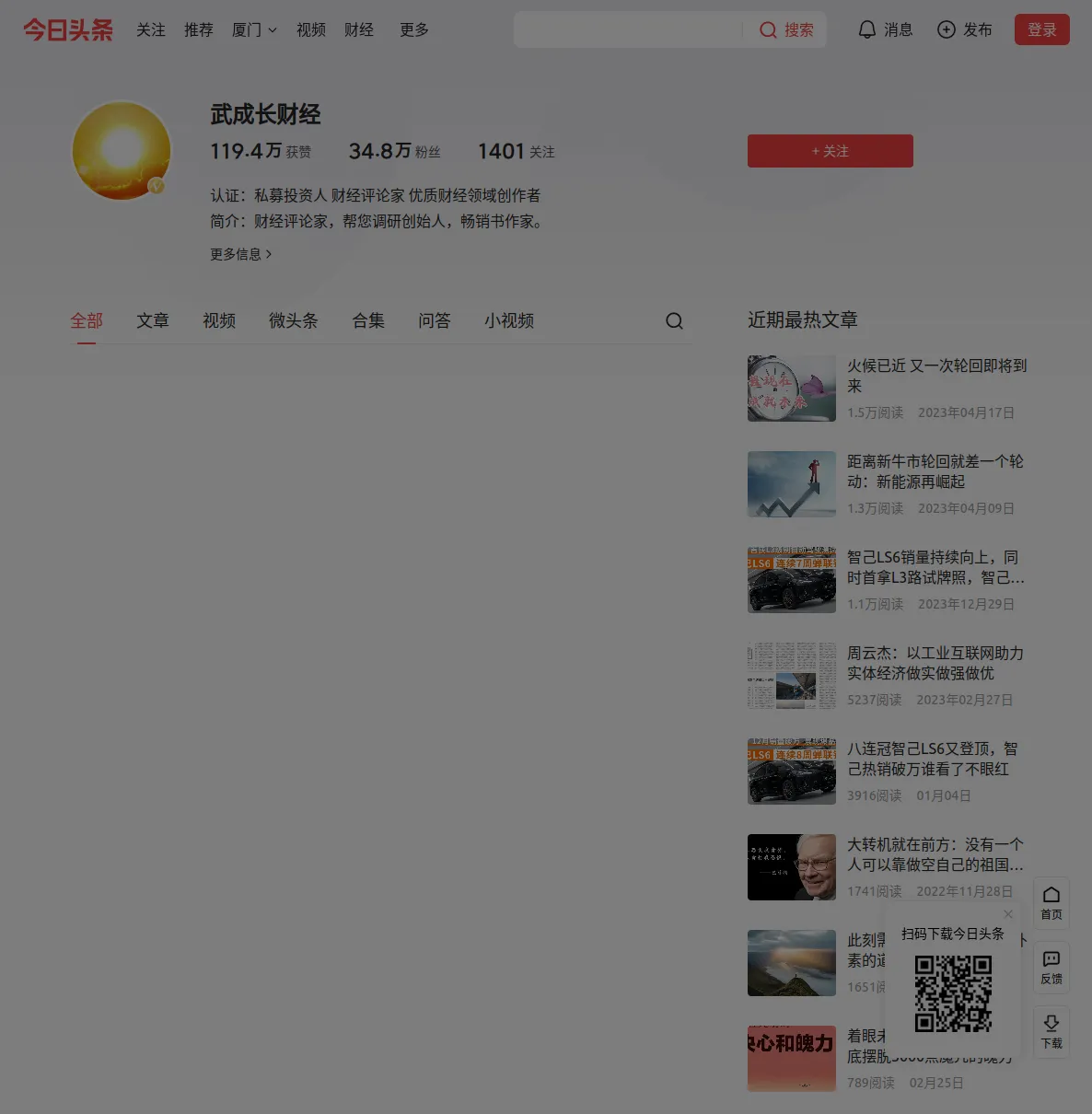Viewport: 1092px width, 1114px height.
Task: Open 更多 in top navigation
Action: [x=413, y=29]
